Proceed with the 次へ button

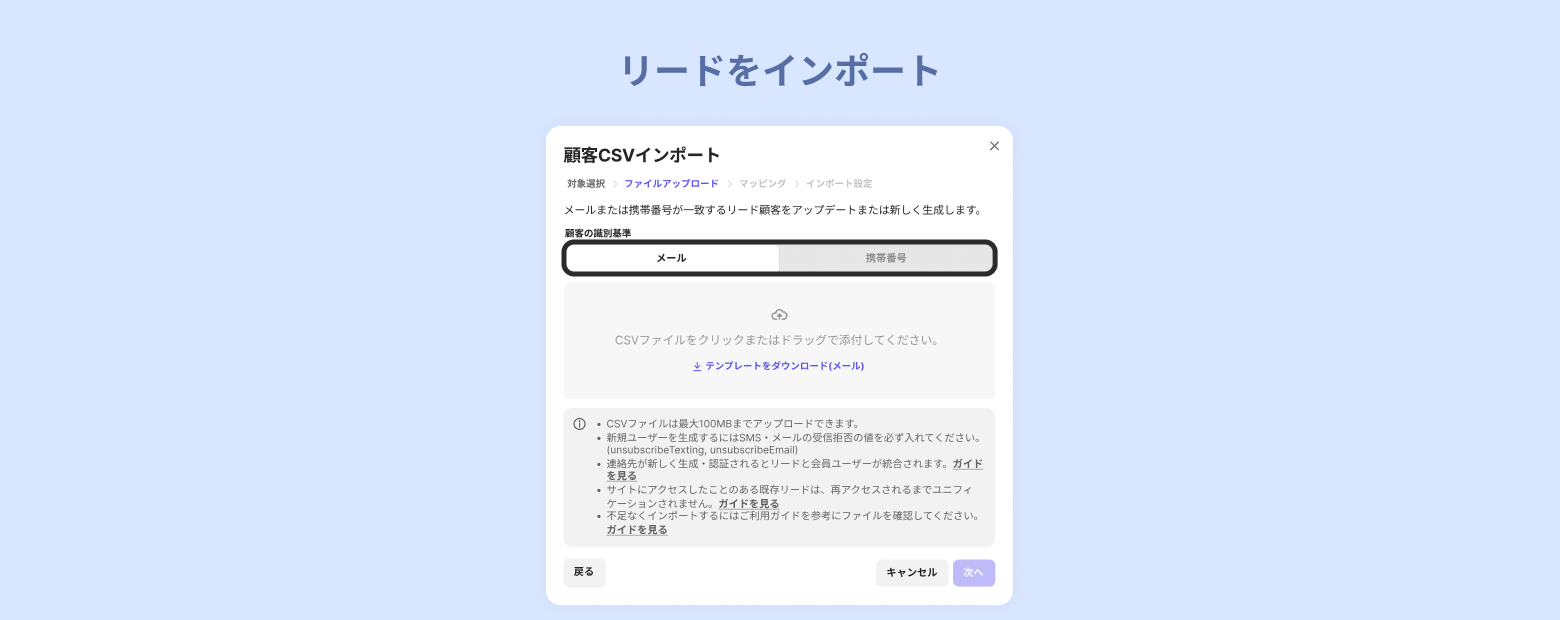(973, 573)
